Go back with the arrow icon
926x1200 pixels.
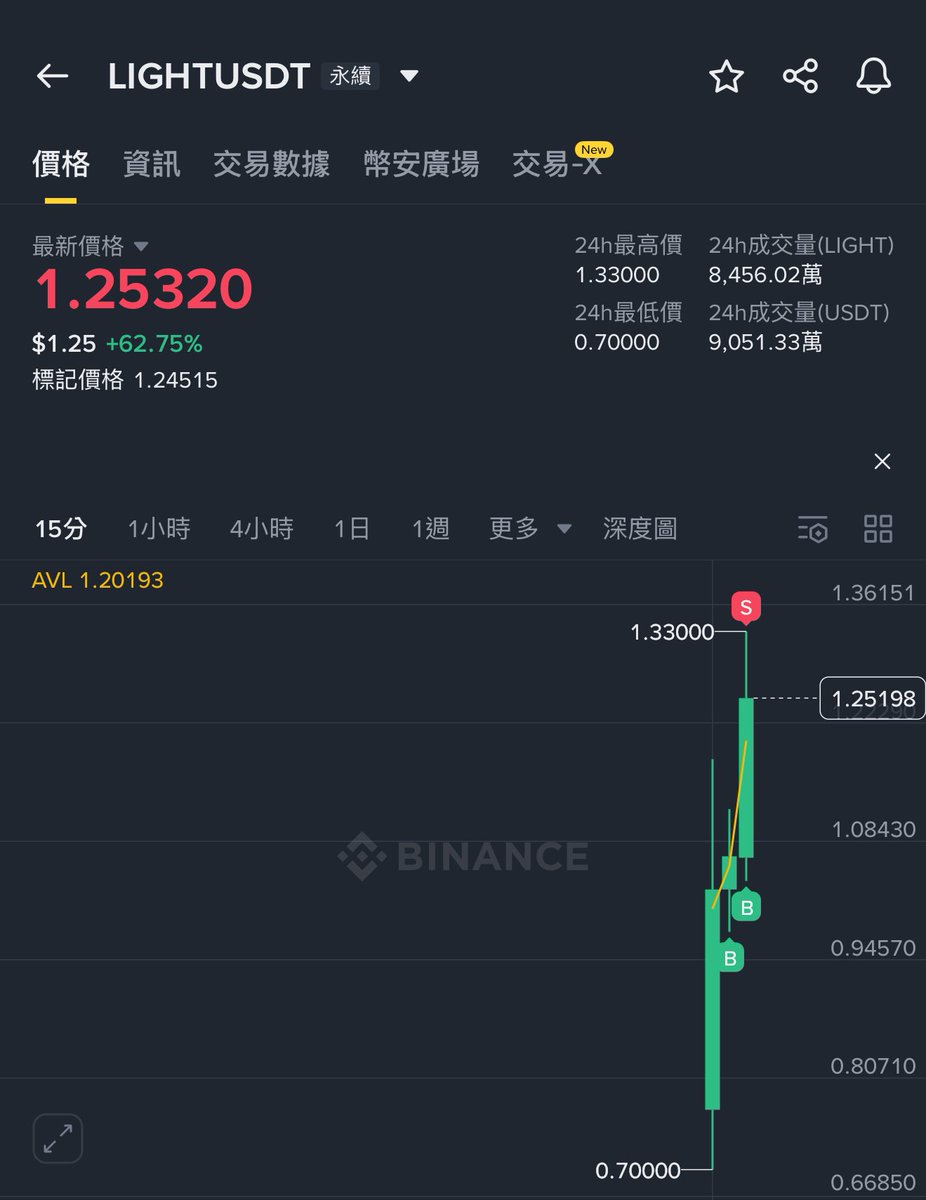tap(52, 76)
